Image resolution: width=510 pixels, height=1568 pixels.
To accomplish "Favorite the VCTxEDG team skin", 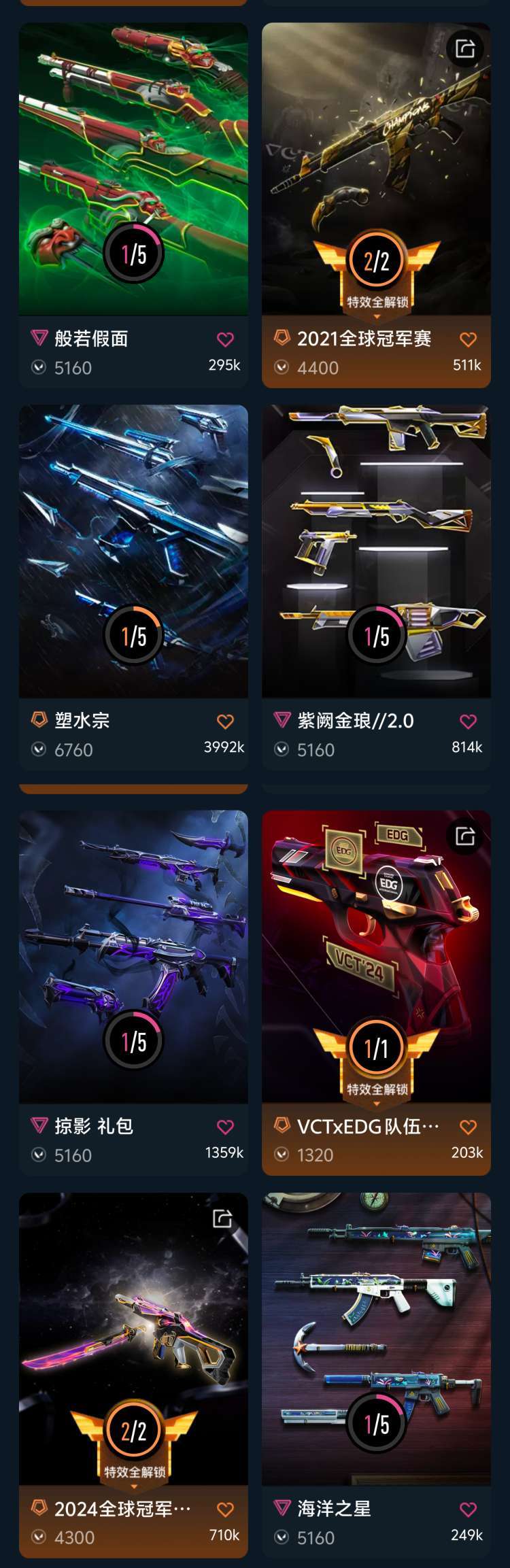I will point(468,1127).
